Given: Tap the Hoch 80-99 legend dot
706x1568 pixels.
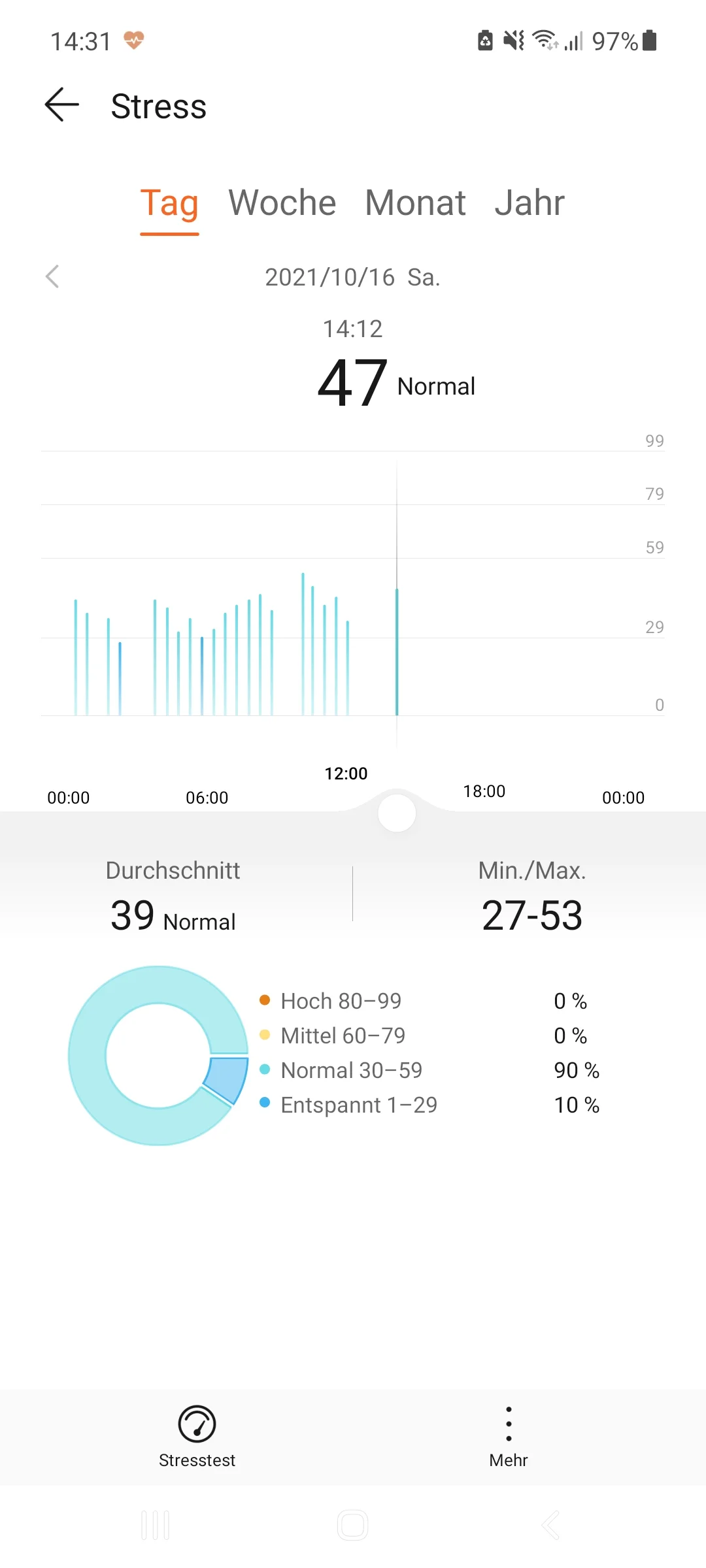Looking at the screenshot, I should coord(264,1000).
